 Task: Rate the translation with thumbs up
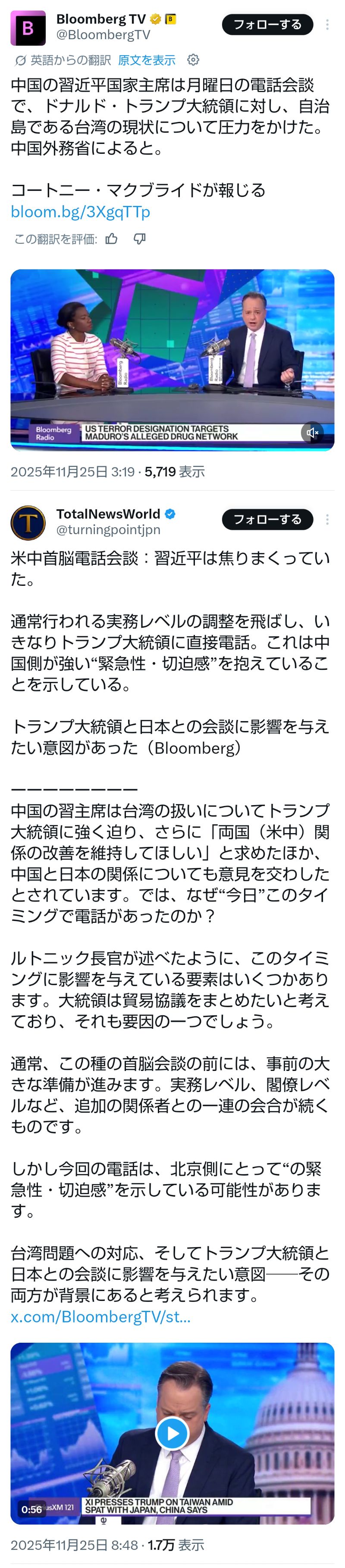click(x=112, y=239)
